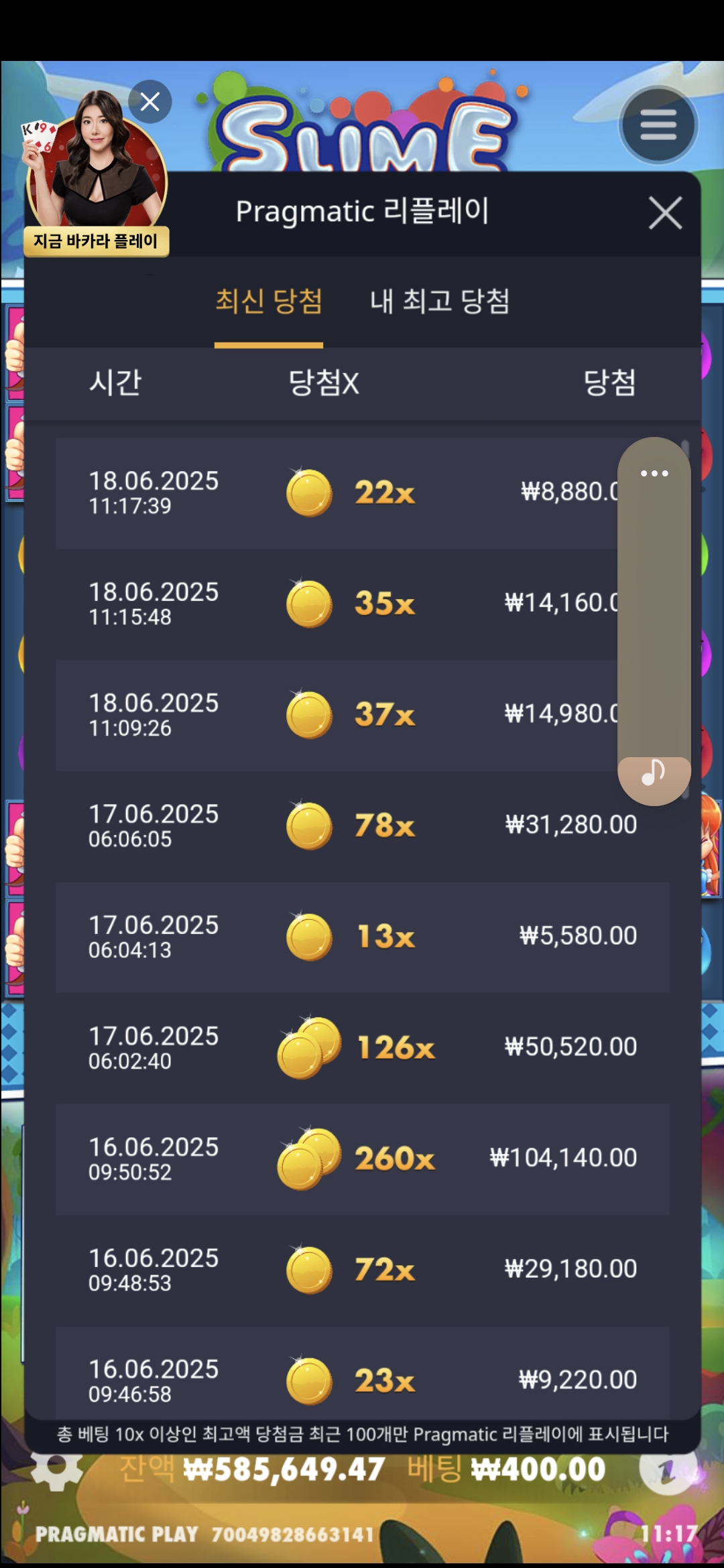Screen dimensions: 724x1568
Task: Open the 126x win replay
Action: tap(362, 1048)
